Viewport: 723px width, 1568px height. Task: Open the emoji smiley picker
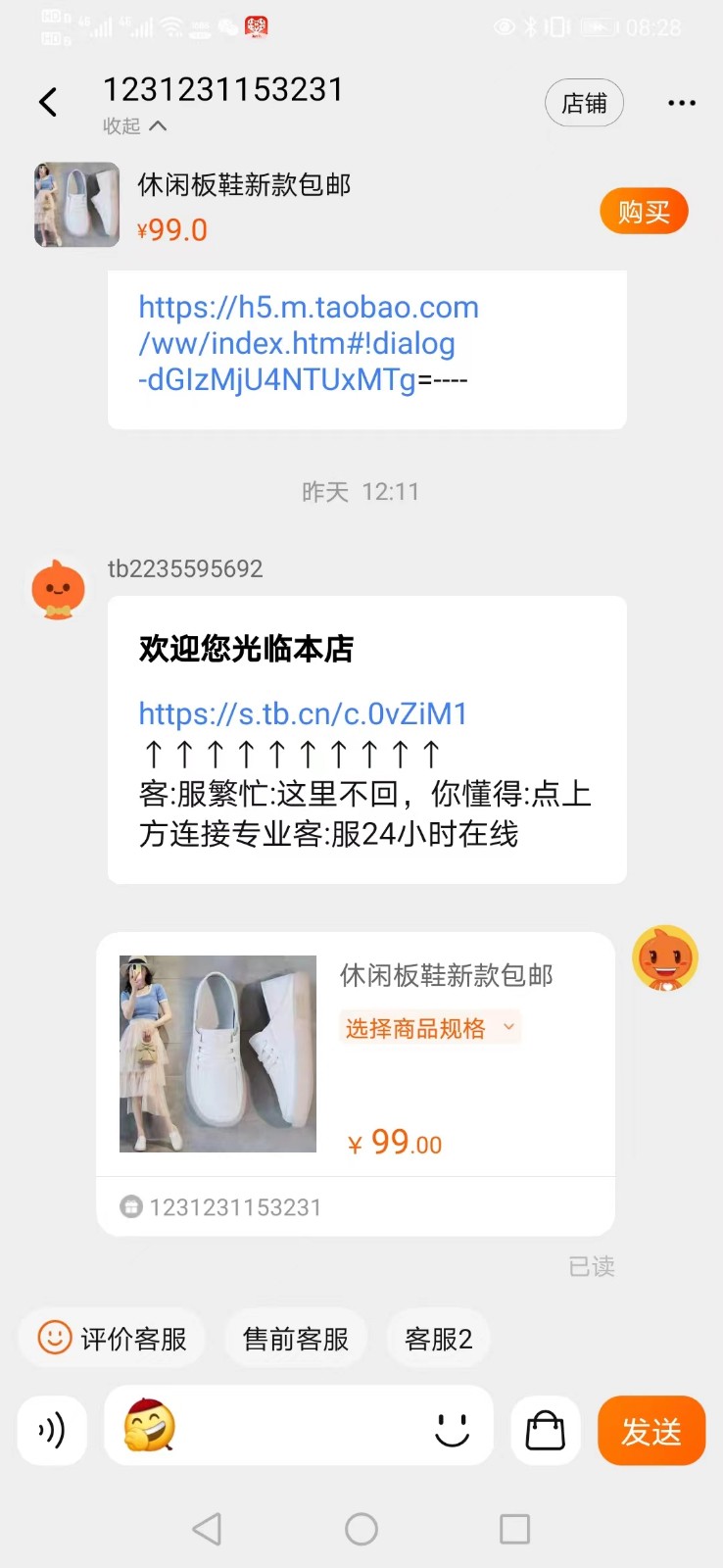click(x=453, y=1430)
